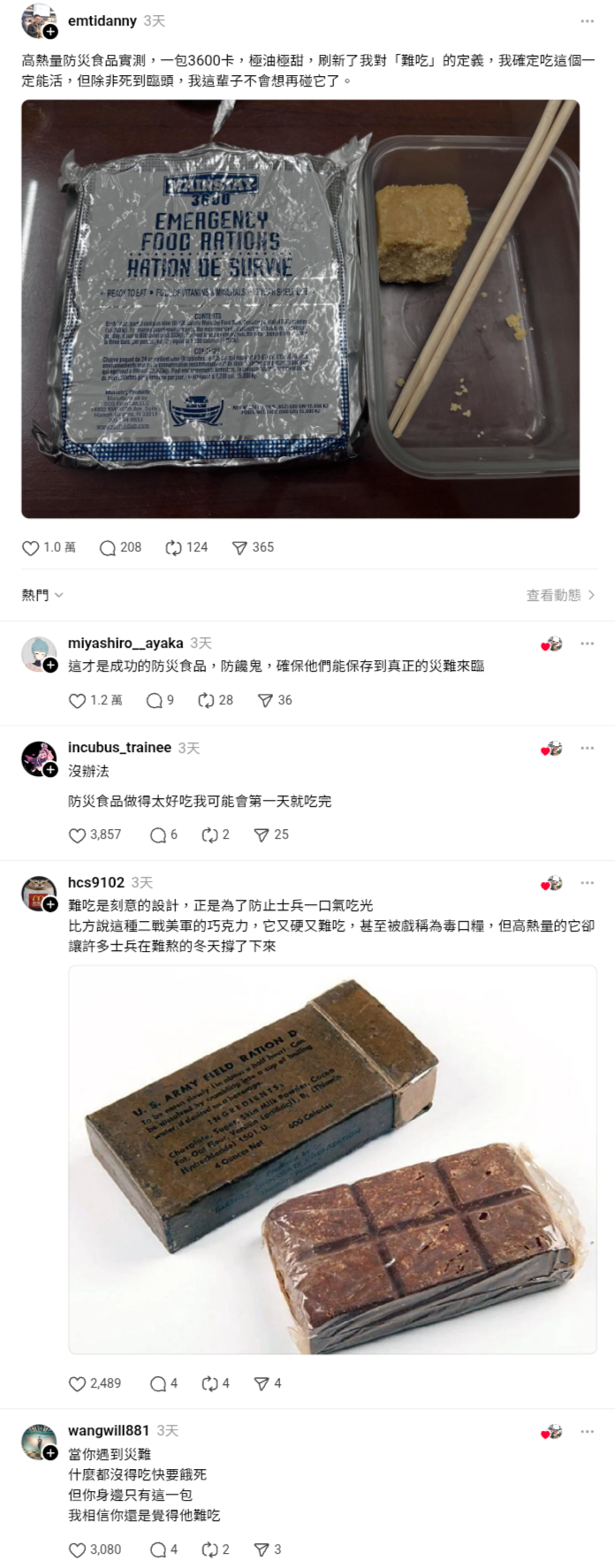This screenshot has width=615, height=1568.
Task: Open overflow menu on wangwill881's comment
Action: (587, 1431)
